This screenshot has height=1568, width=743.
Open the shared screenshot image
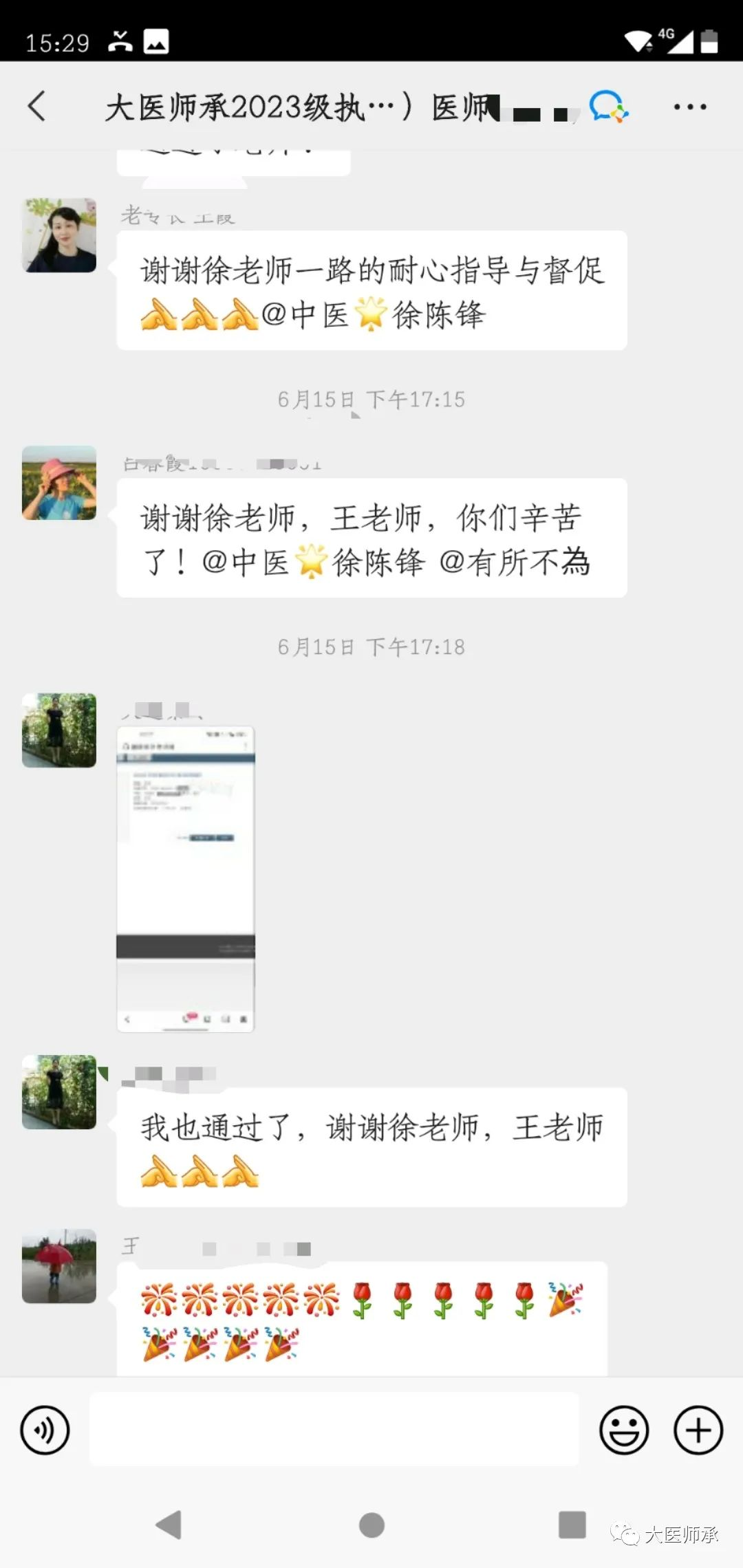[186, 879]
